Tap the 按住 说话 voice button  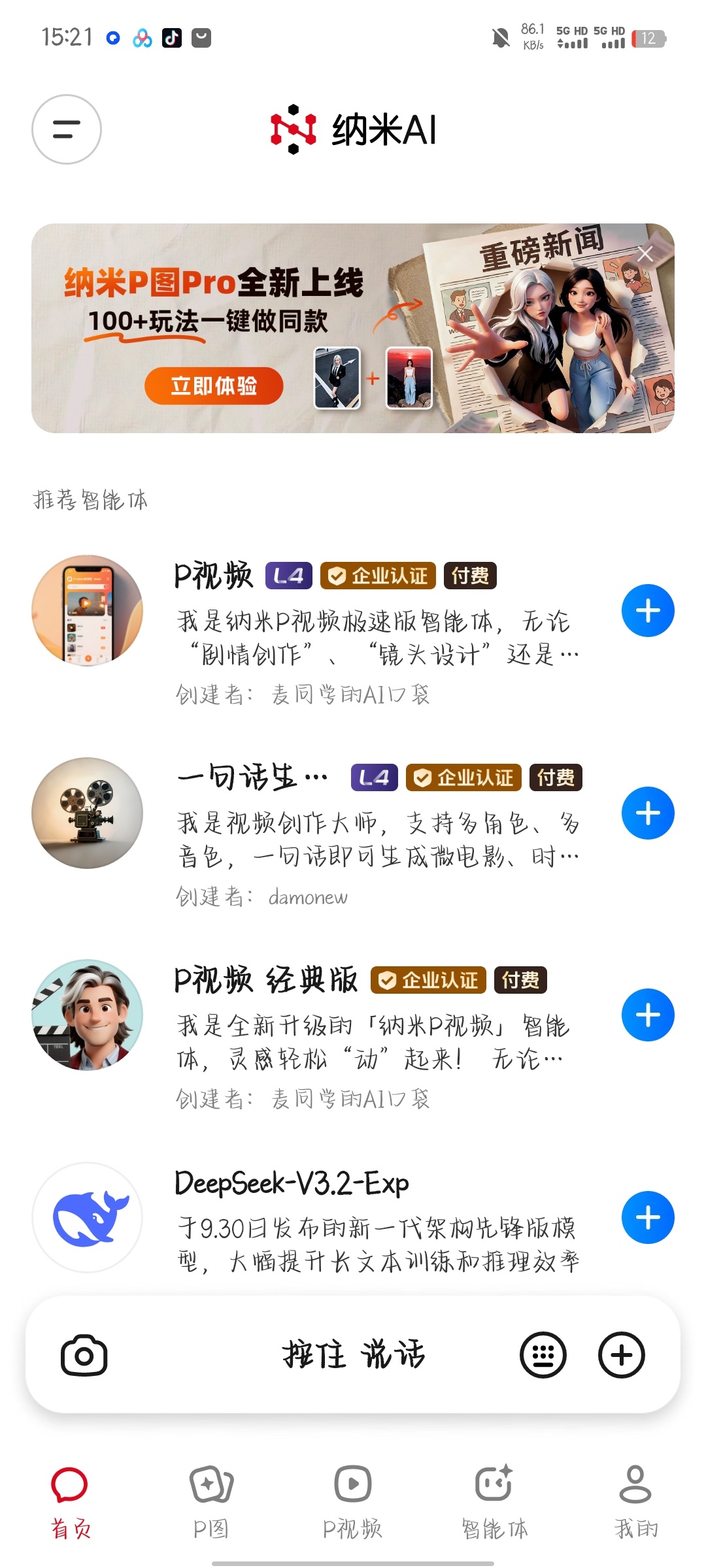(354, 1355)
